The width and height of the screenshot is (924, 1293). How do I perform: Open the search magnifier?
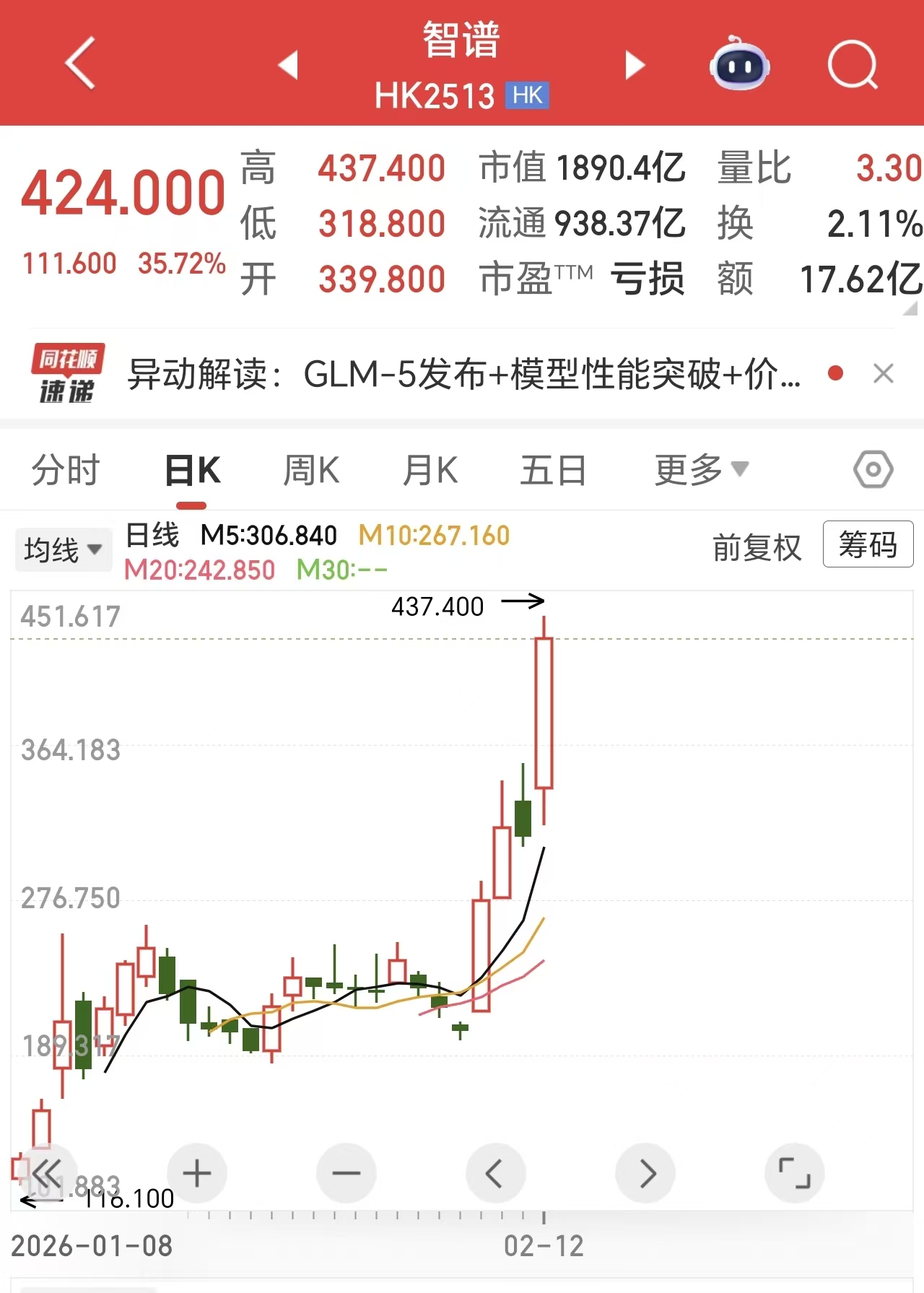click(x=852, y=65)
